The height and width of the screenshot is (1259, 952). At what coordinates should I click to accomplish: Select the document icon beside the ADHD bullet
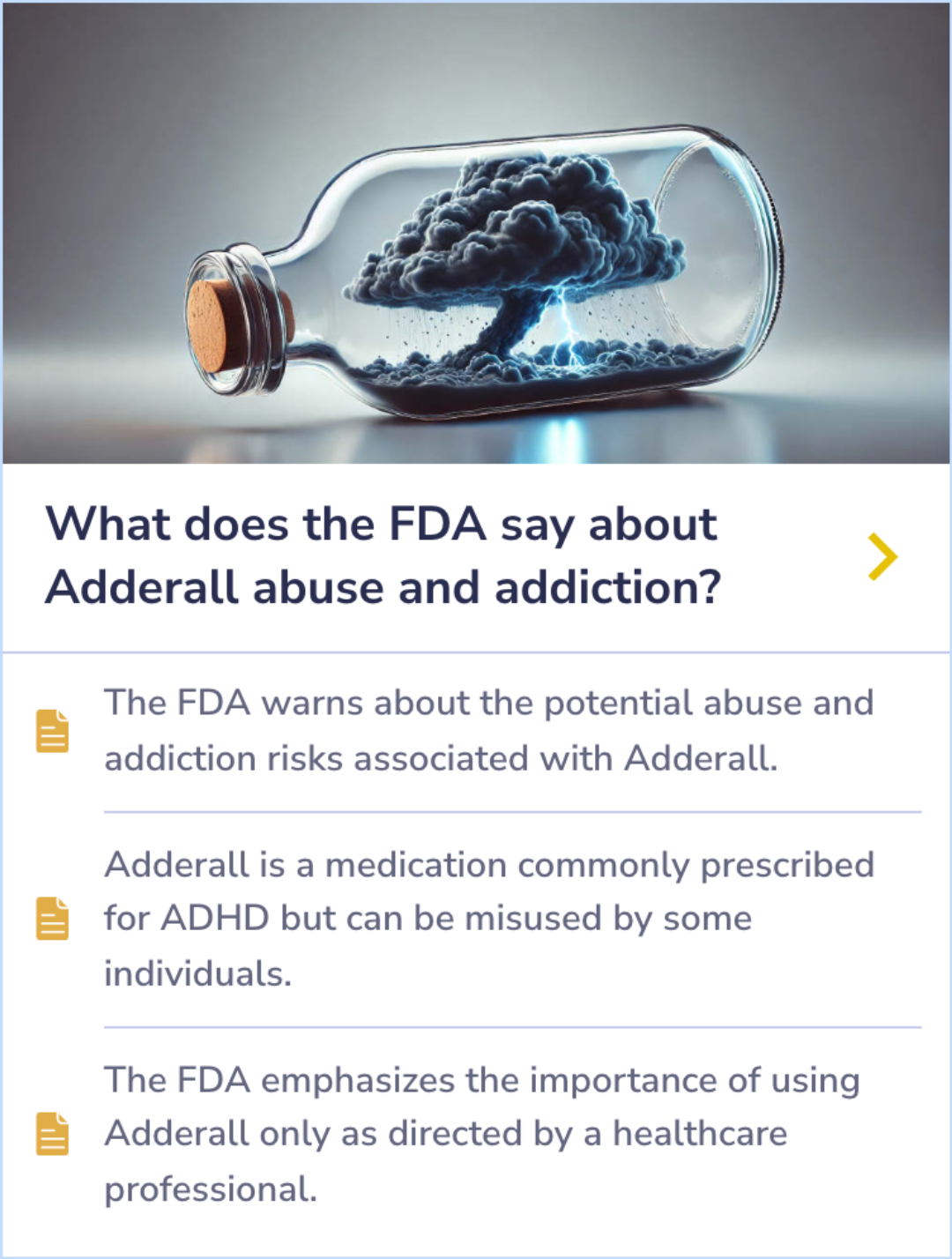pyautogui.click(x=50, y=917)
